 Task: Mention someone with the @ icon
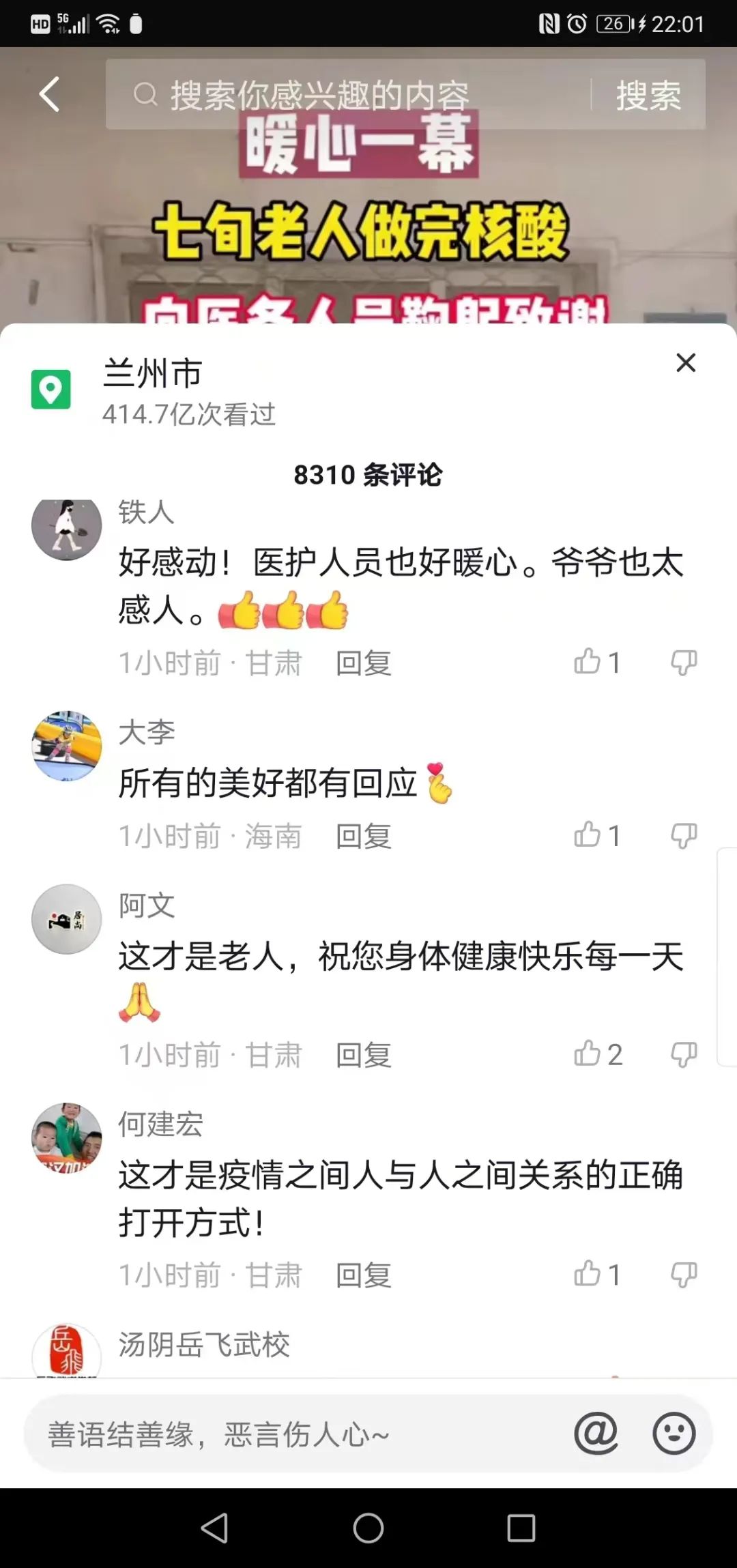pyautogui.click(x=596, y=1433)
